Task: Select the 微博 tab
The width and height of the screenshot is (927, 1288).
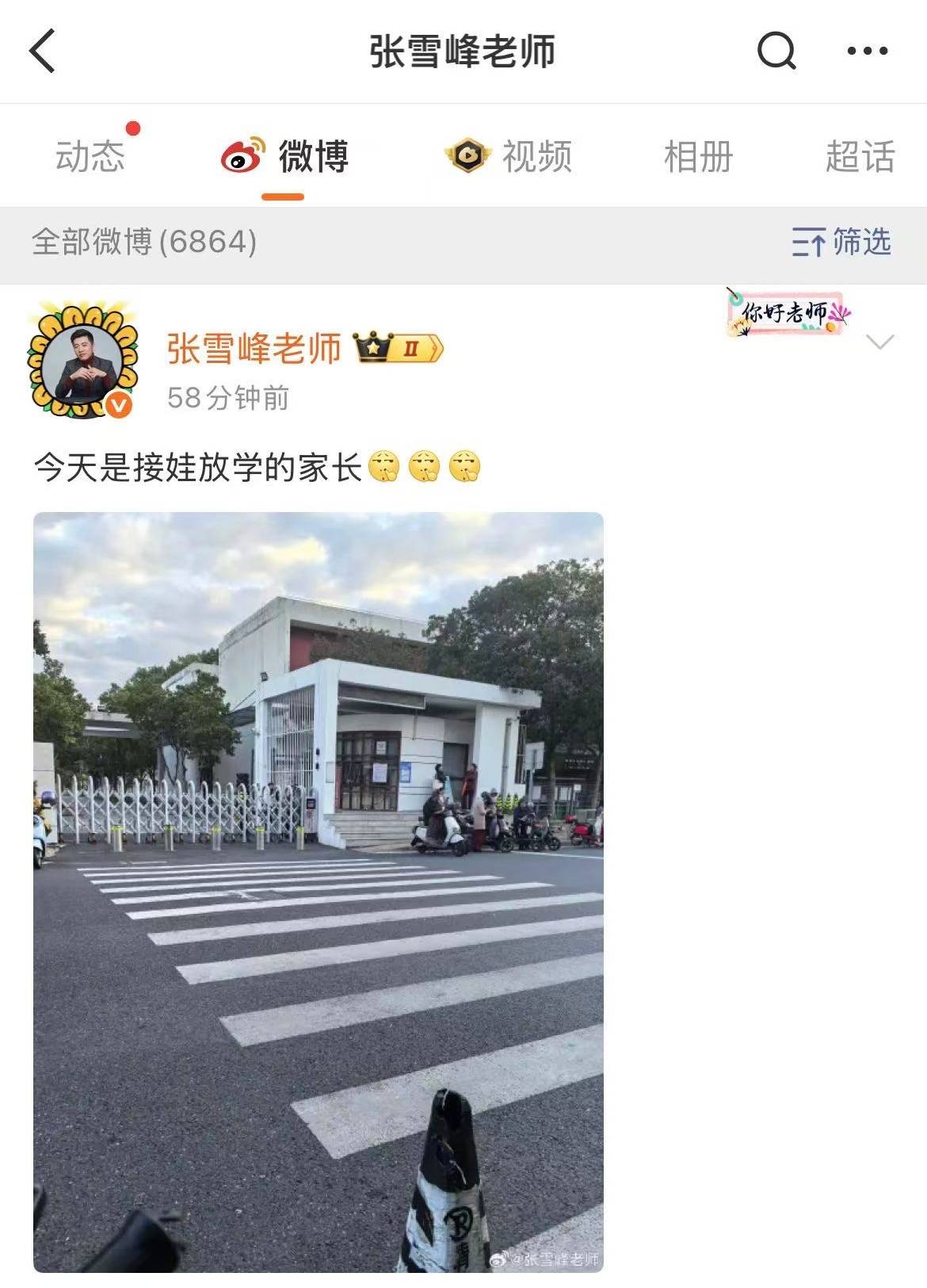Action: [x=285, y=156]
